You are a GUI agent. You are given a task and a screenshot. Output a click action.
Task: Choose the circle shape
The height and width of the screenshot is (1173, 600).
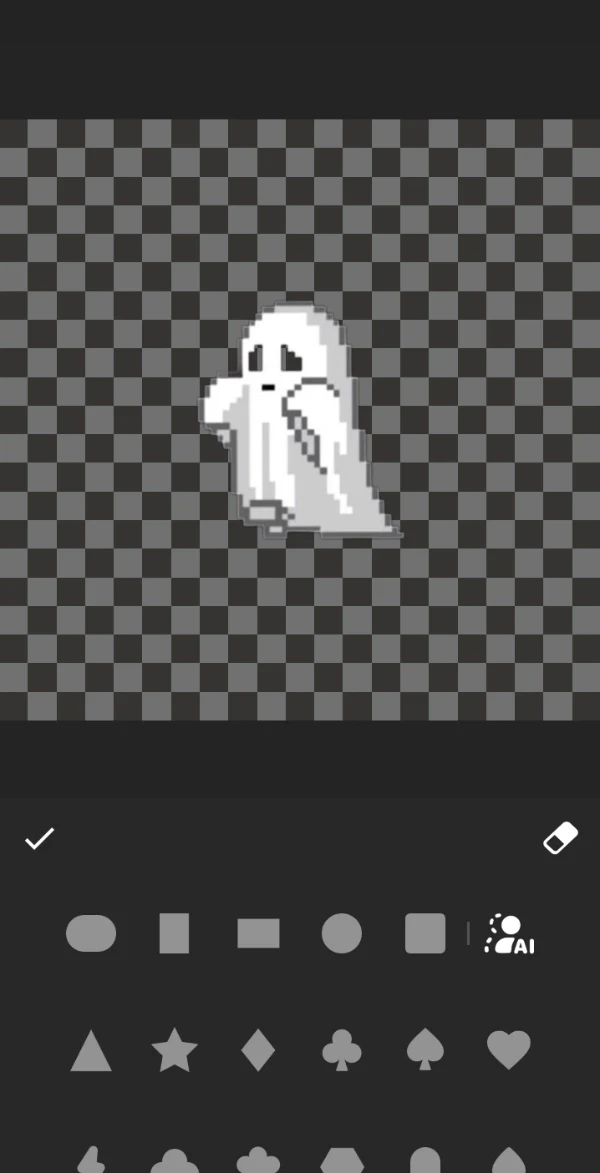[342, 934]
